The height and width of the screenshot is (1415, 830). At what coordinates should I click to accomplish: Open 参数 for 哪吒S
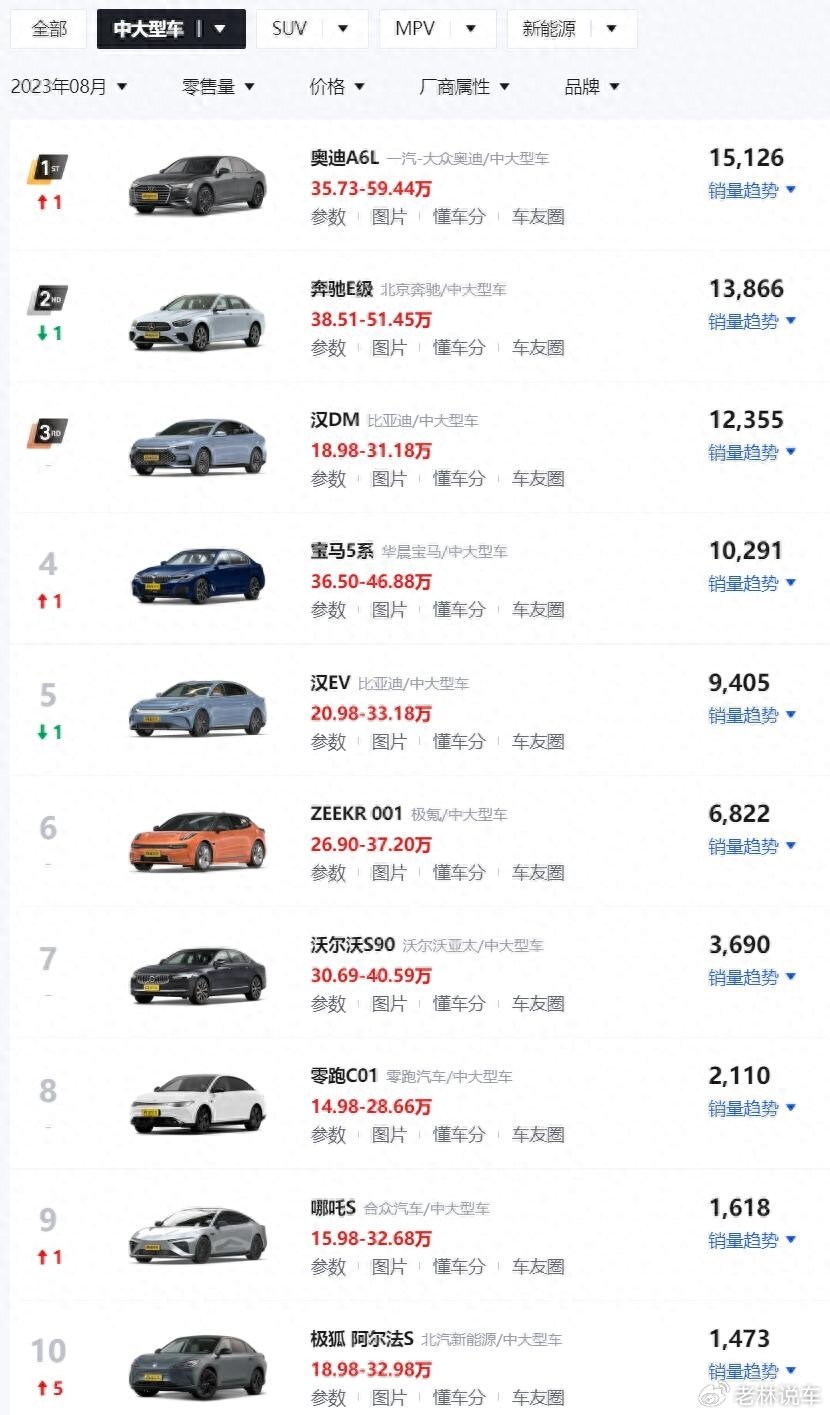click(x=328, y=1266)
